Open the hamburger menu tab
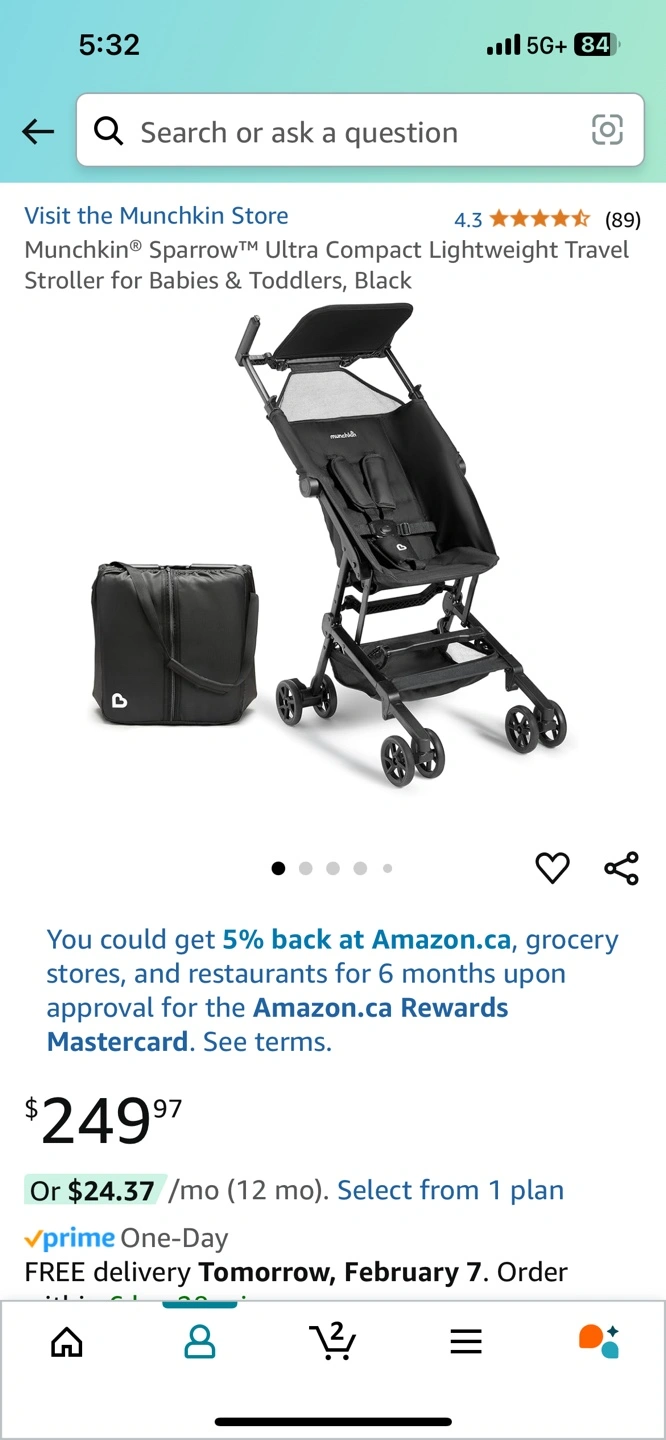666x1440 pixels. tap(466, 1341)
